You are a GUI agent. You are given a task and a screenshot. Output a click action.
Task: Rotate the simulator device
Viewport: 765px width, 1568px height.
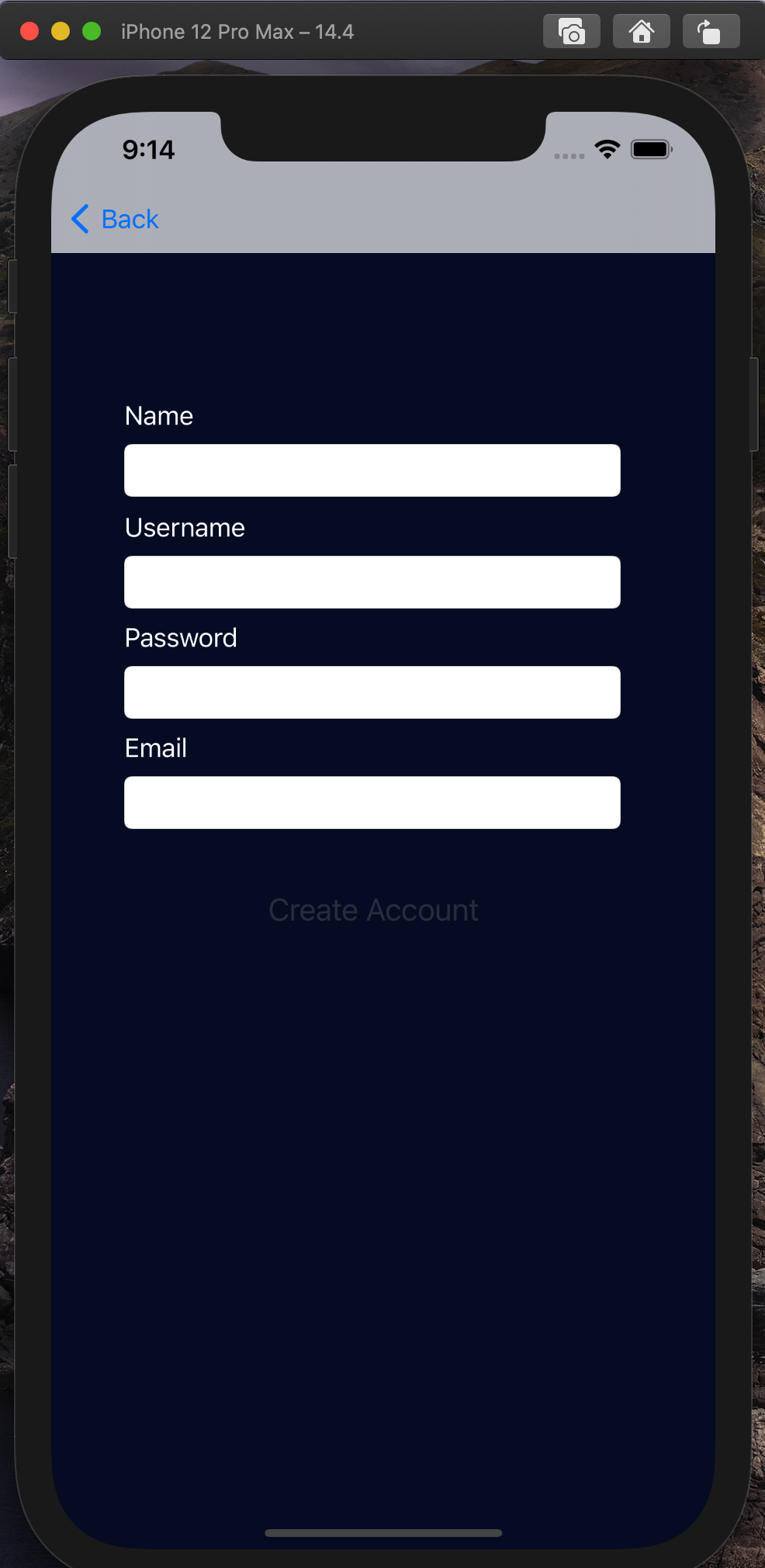pos(711,32)
